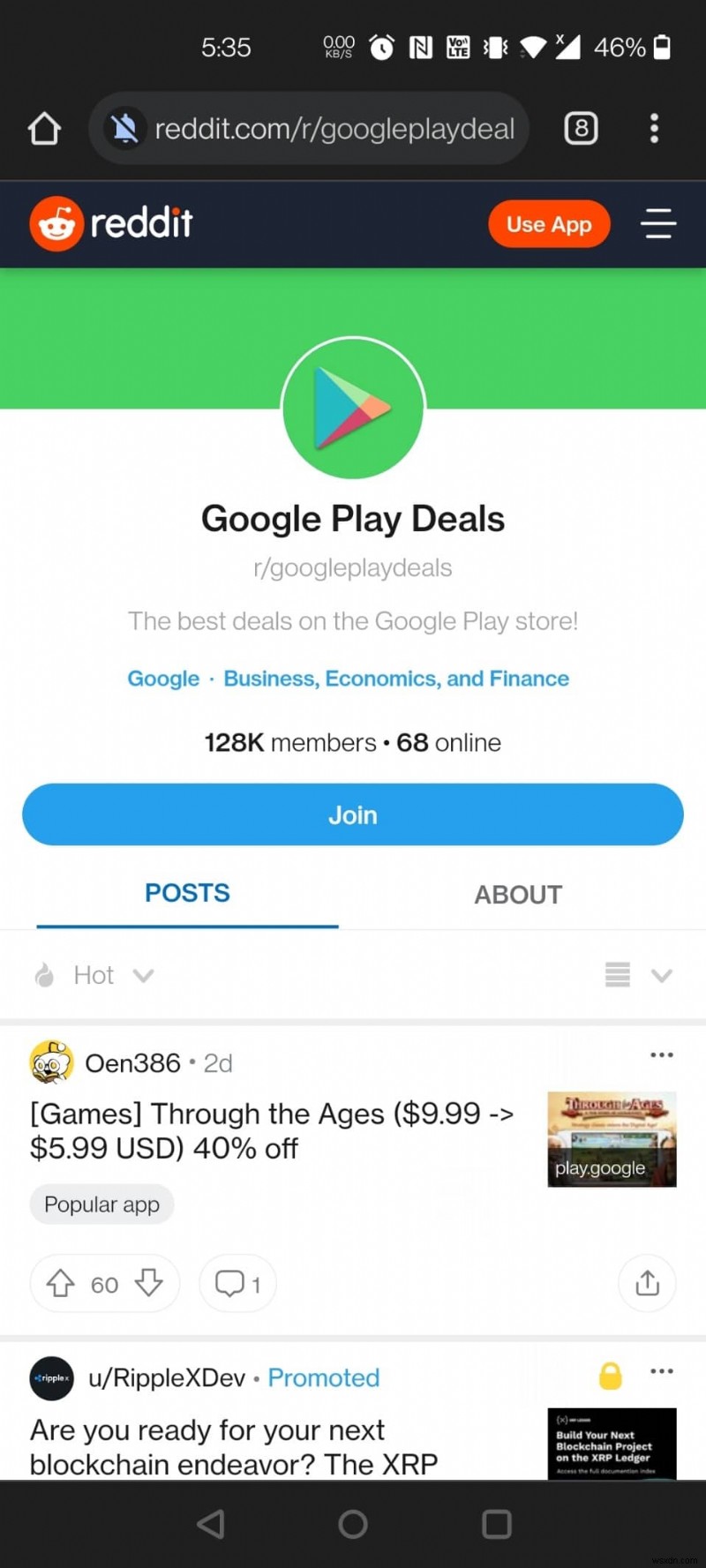Image resolution: width=706 pixels, height=1568 pixels.
Task: Open the browser's three-dot options menu
Action: click(654, 128)
